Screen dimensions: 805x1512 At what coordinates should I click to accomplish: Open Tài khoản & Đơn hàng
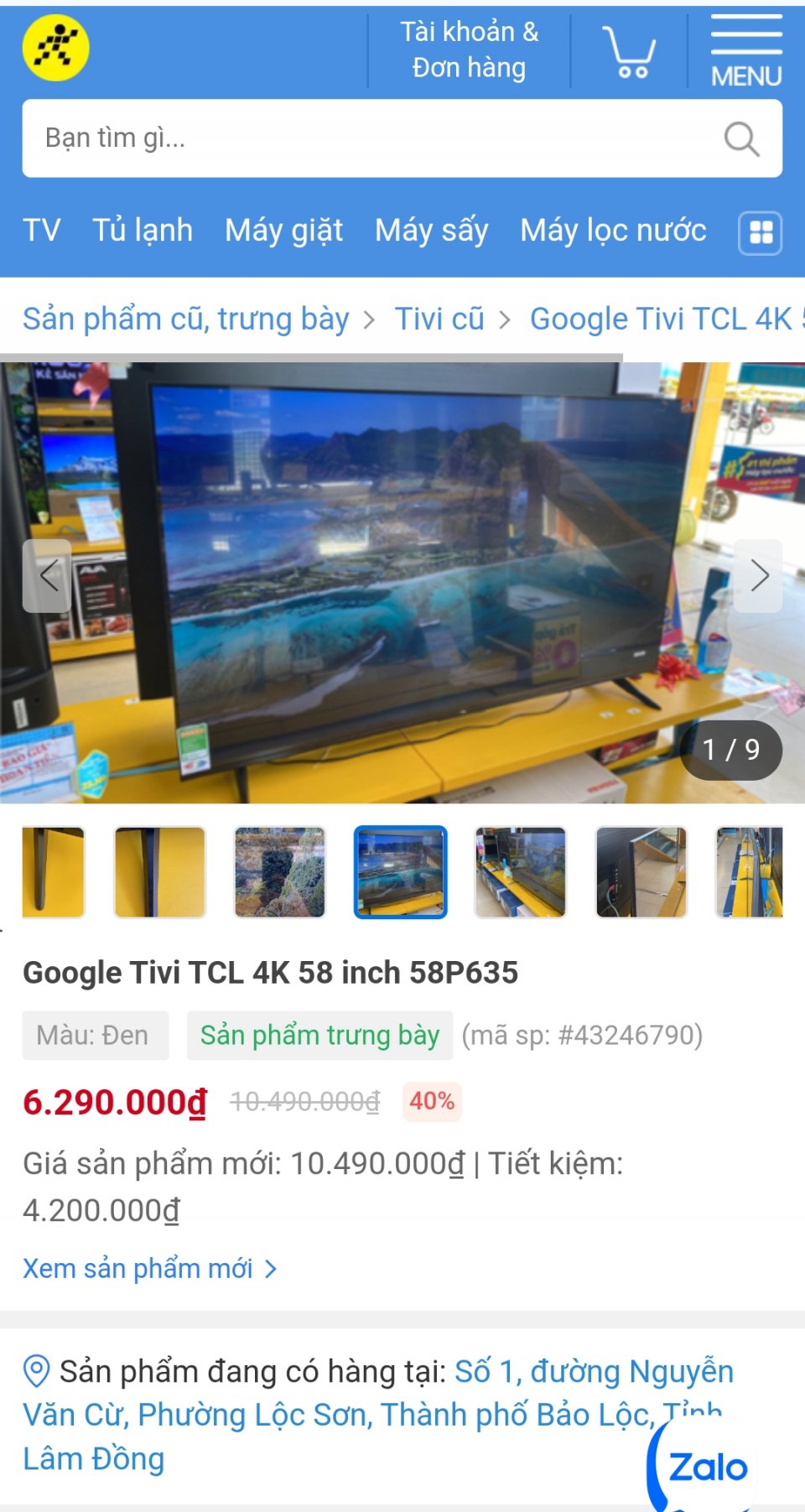point(469,49)
